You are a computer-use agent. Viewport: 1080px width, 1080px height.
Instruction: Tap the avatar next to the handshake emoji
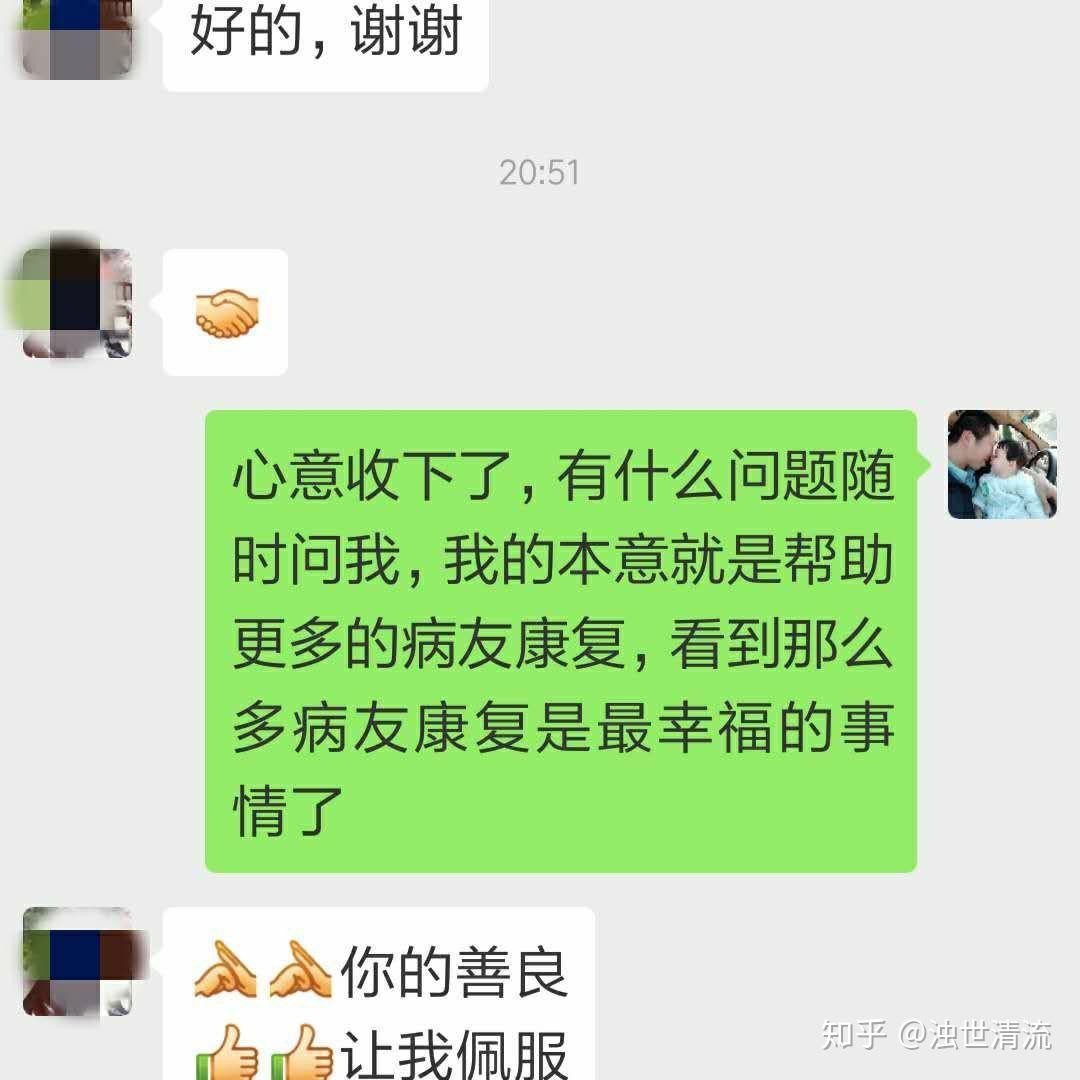[x=78, y=303]
